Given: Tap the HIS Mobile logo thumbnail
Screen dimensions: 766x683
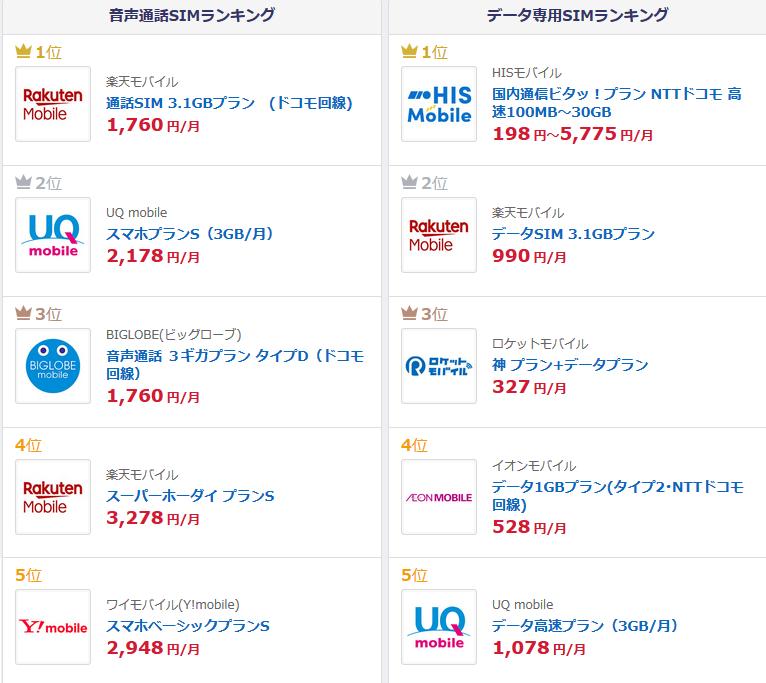Looking at the screenshot, I should pyautogui.click(x=438, y=104).
